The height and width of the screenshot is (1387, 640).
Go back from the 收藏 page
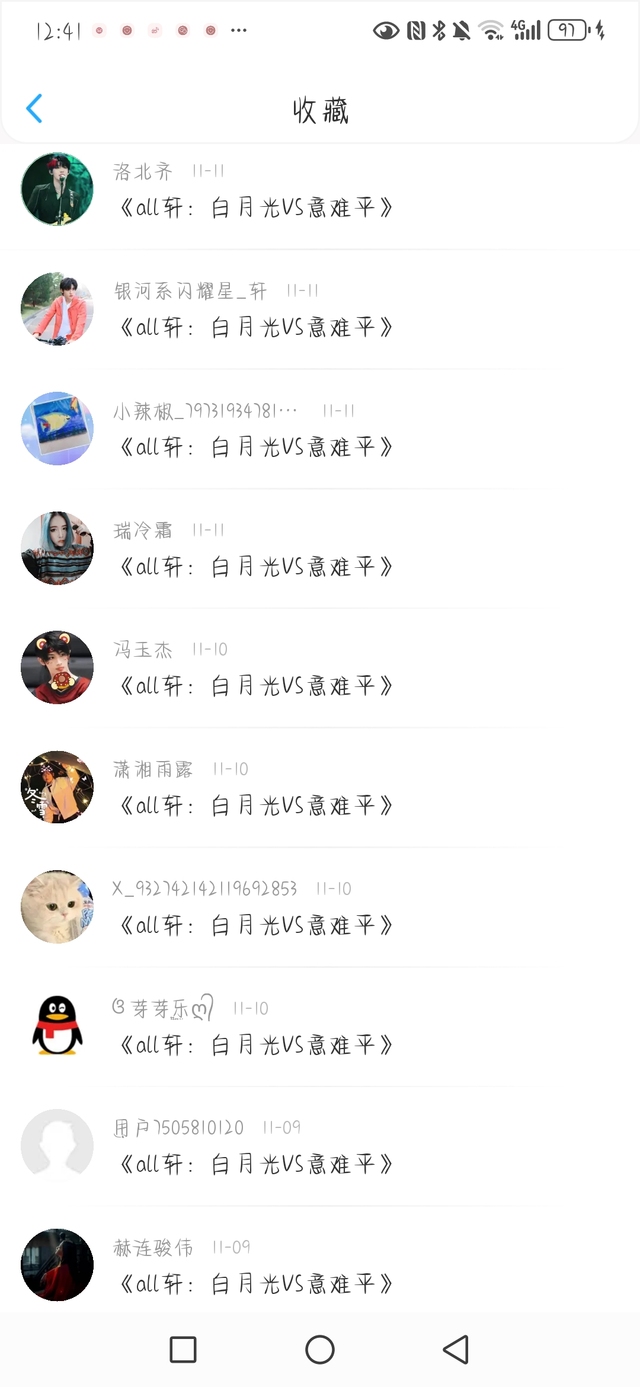click(34, 108)
